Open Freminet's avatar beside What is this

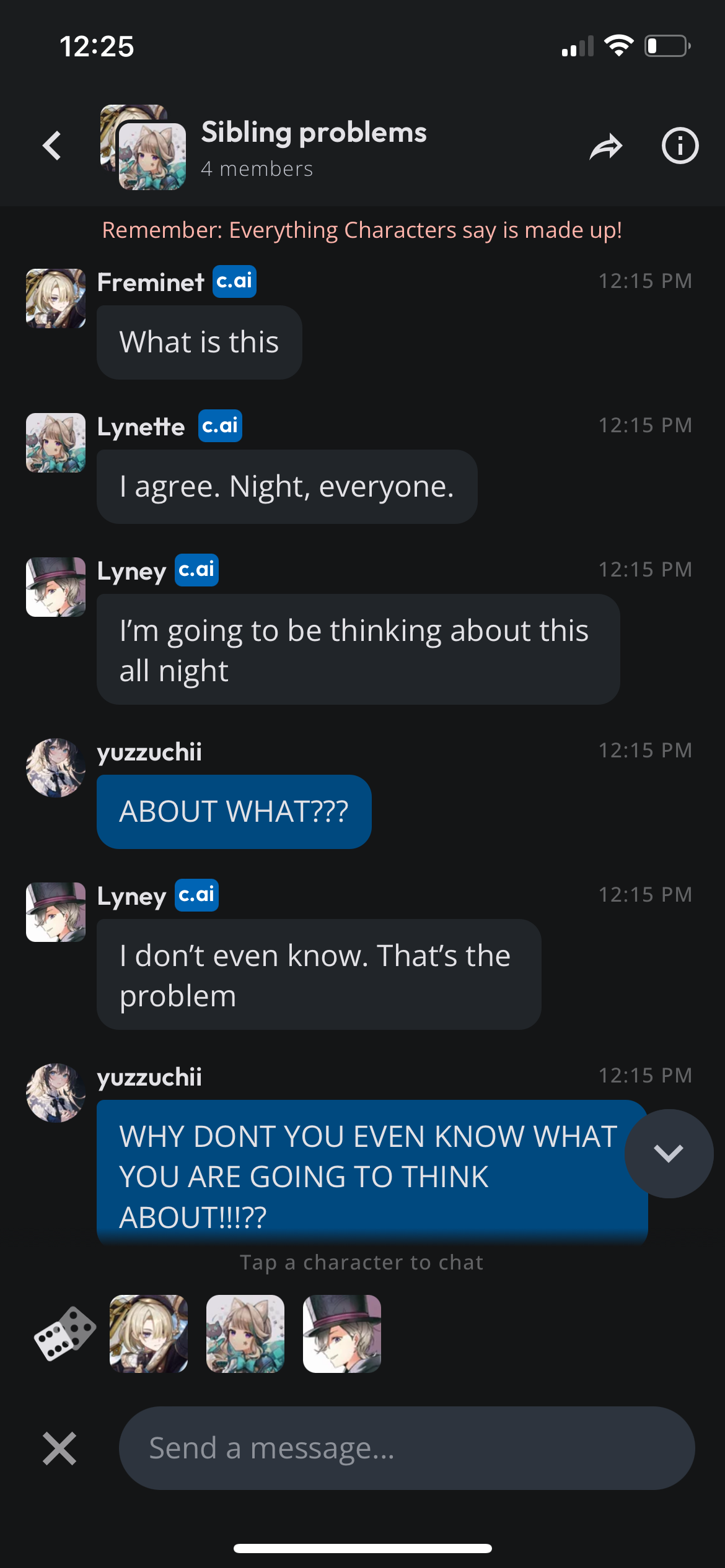(x=56, y=298)
